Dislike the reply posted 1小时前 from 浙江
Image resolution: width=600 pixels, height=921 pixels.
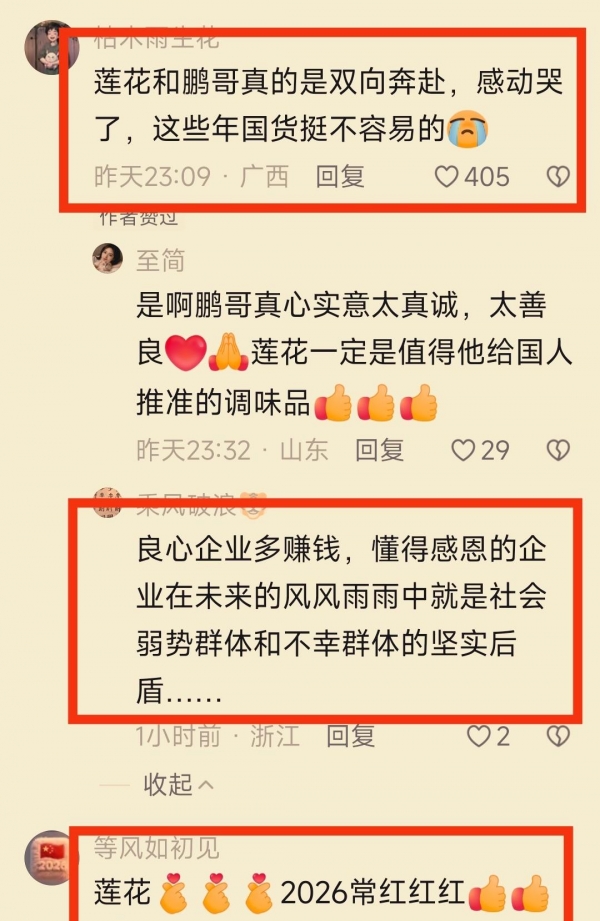point(558,737)
